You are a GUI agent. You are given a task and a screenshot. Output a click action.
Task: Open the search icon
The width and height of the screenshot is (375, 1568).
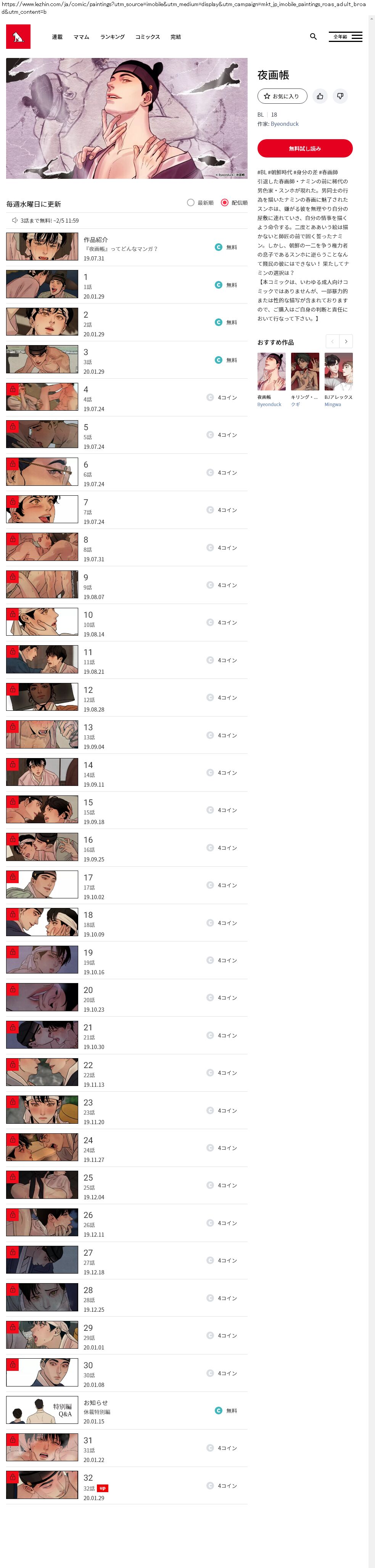pyautogui.click(x=313, y=37)
